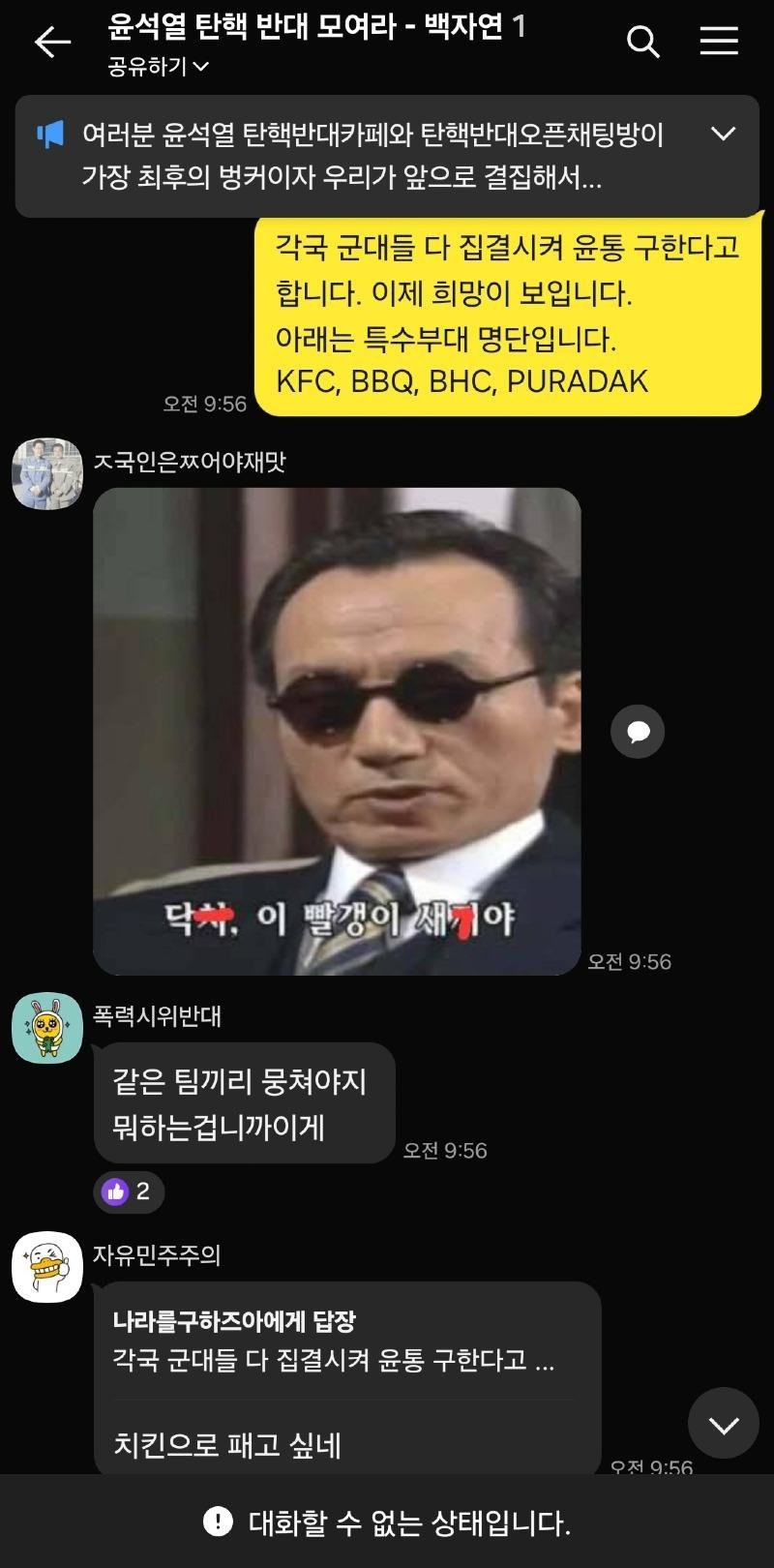Image resolution: width=774 pixels, height=1568 pixels.
Task: Tap 공유하기 dropdown under the title
Action: click(x=160, y=67)
